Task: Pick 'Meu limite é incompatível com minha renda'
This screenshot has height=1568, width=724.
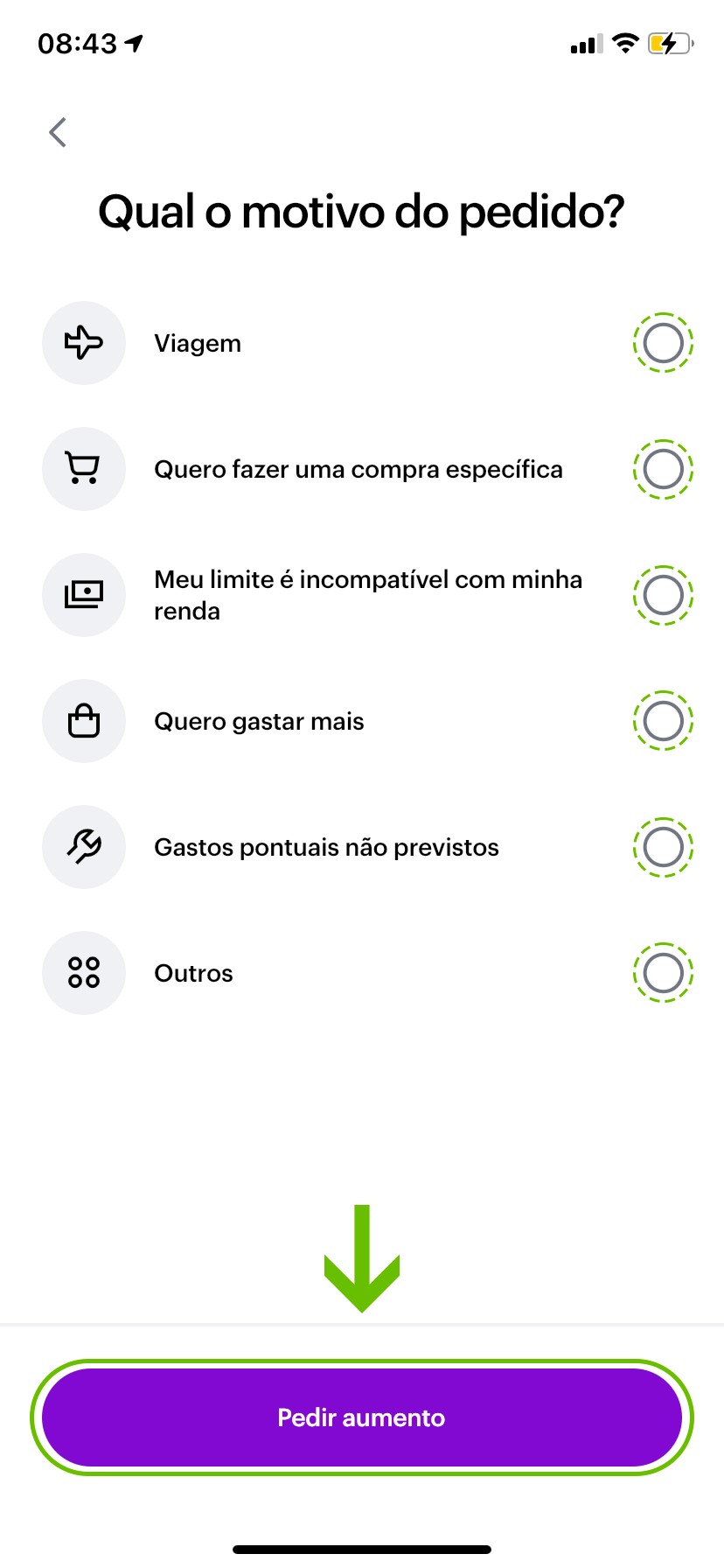Action: [663, 595]
